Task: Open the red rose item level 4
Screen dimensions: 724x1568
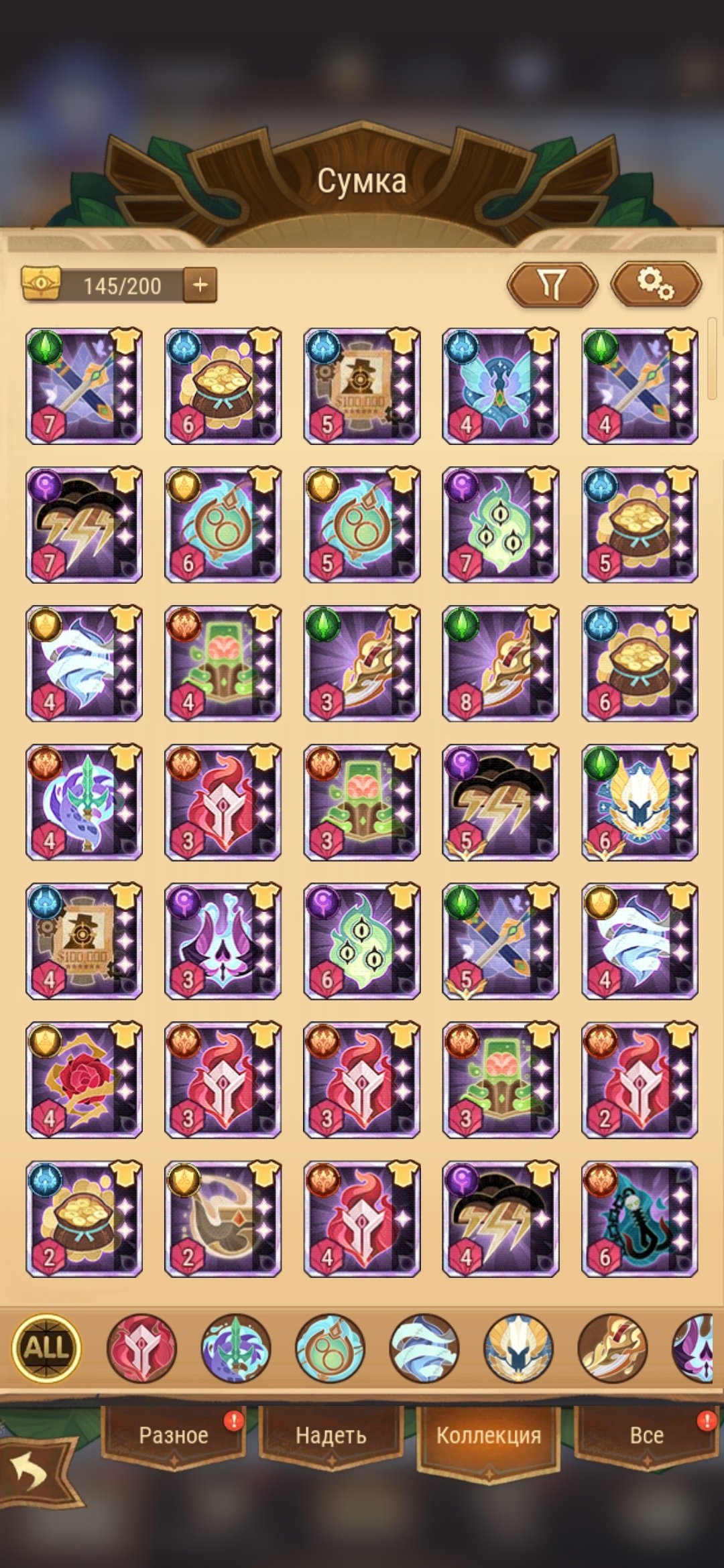Action: pos(84,1080)
